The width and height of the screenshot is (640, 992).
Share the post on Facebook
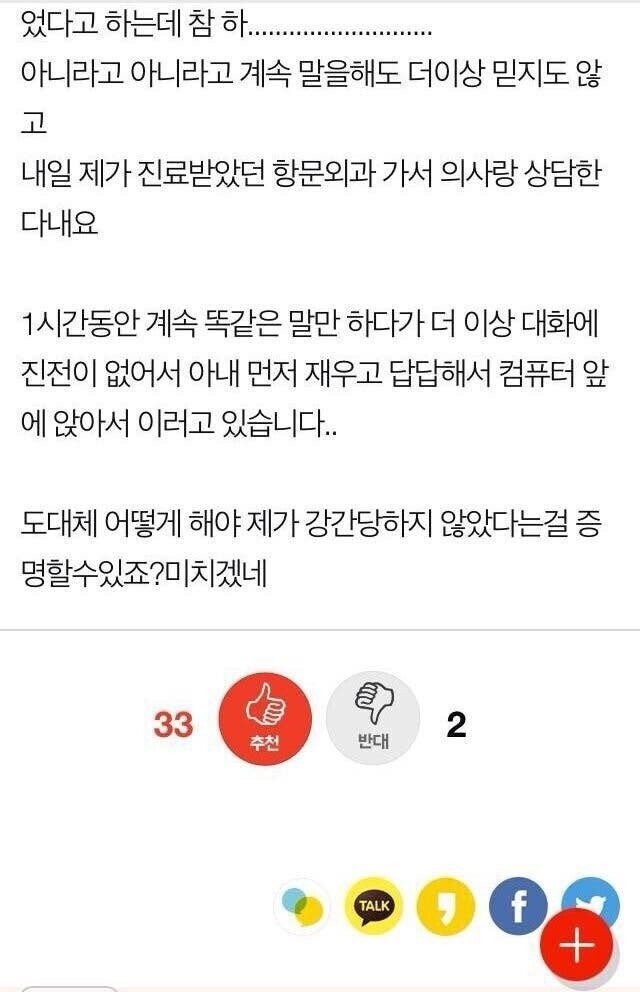click(x=517, y=907)
